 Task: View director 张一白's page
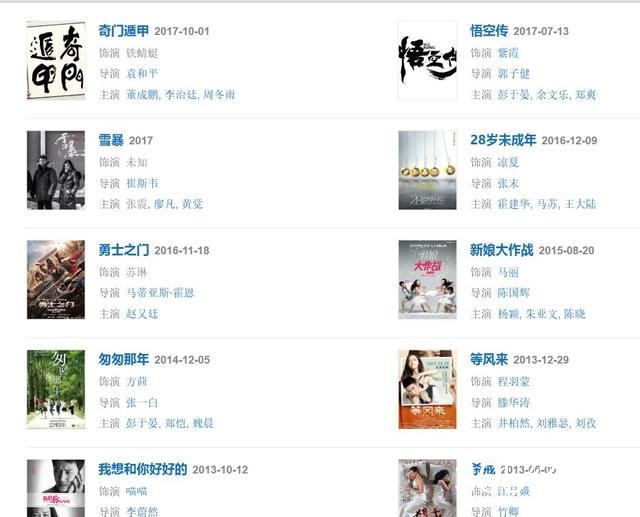(141, 402)
